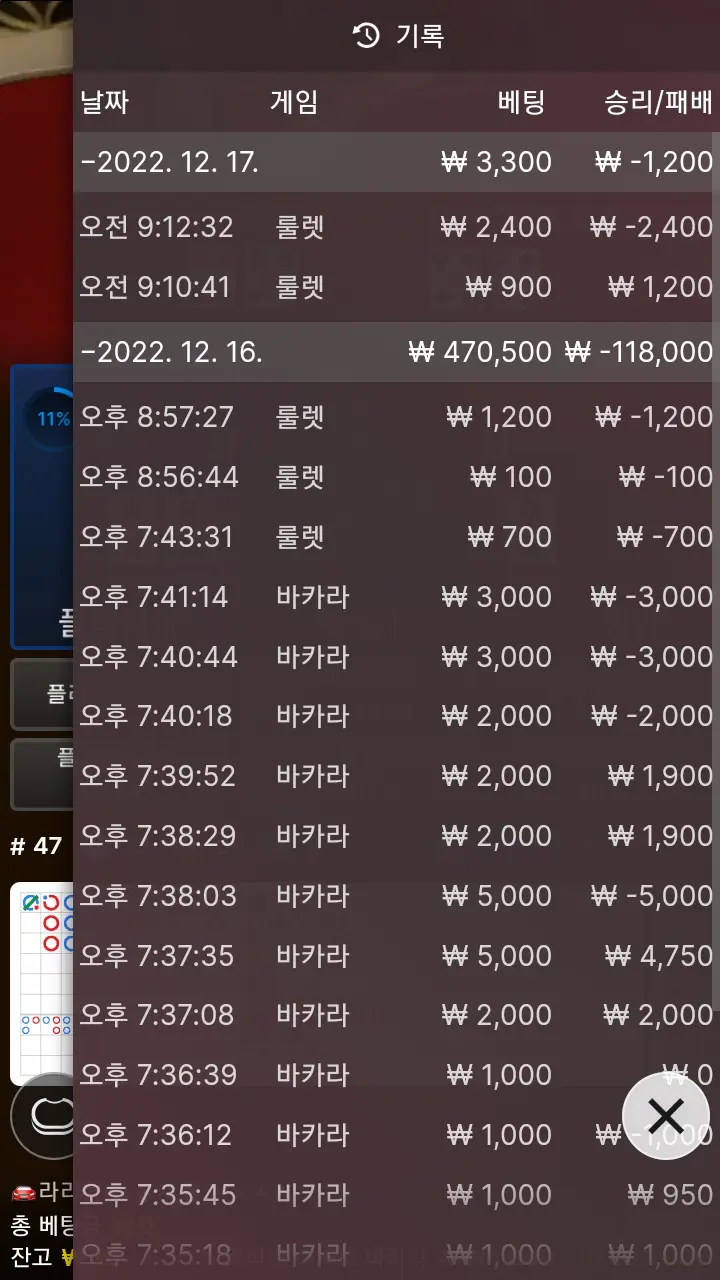
Task: View the 오후 7:41:14 바카라 bet
Action: (396, 597)
